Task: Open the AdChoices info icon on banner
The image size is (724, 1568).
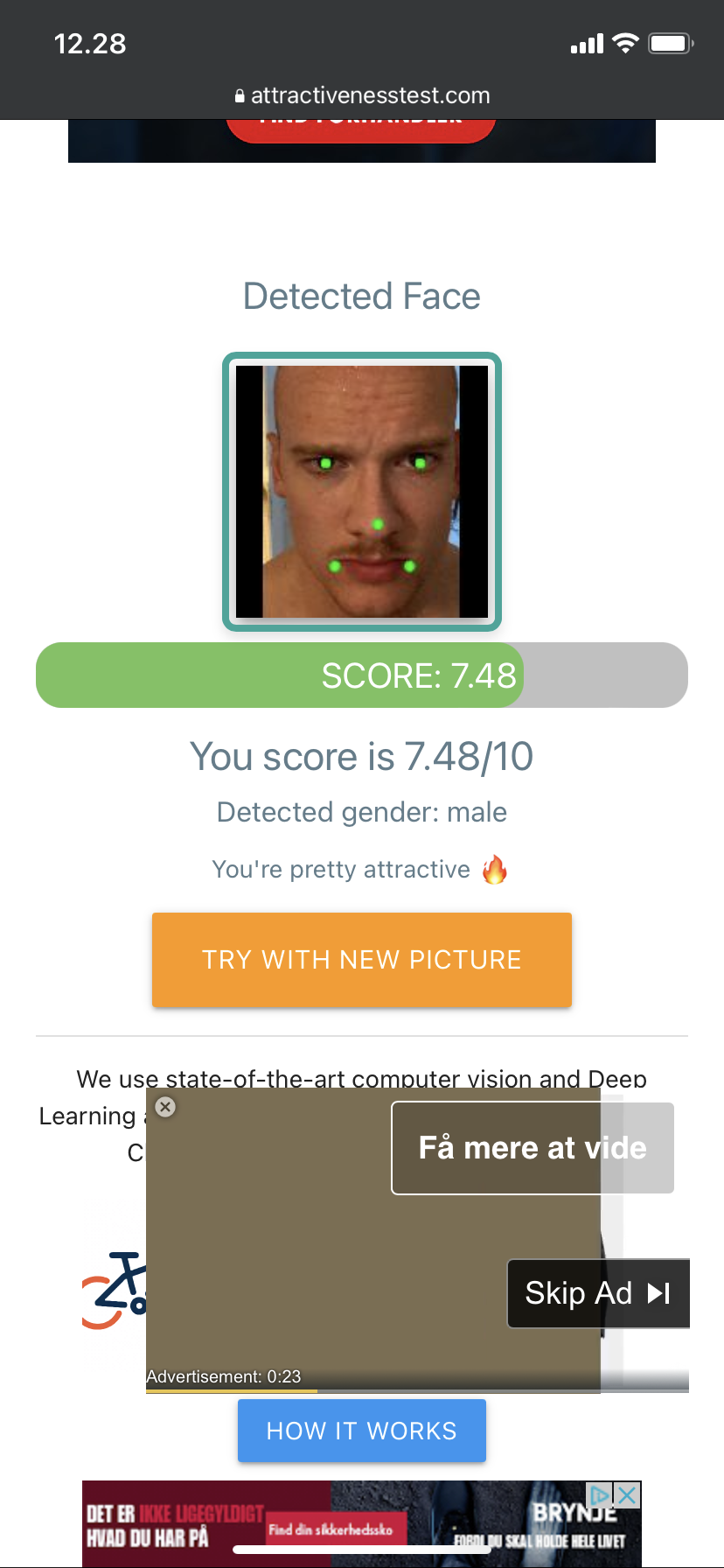Action: (x=602, y=1494)
